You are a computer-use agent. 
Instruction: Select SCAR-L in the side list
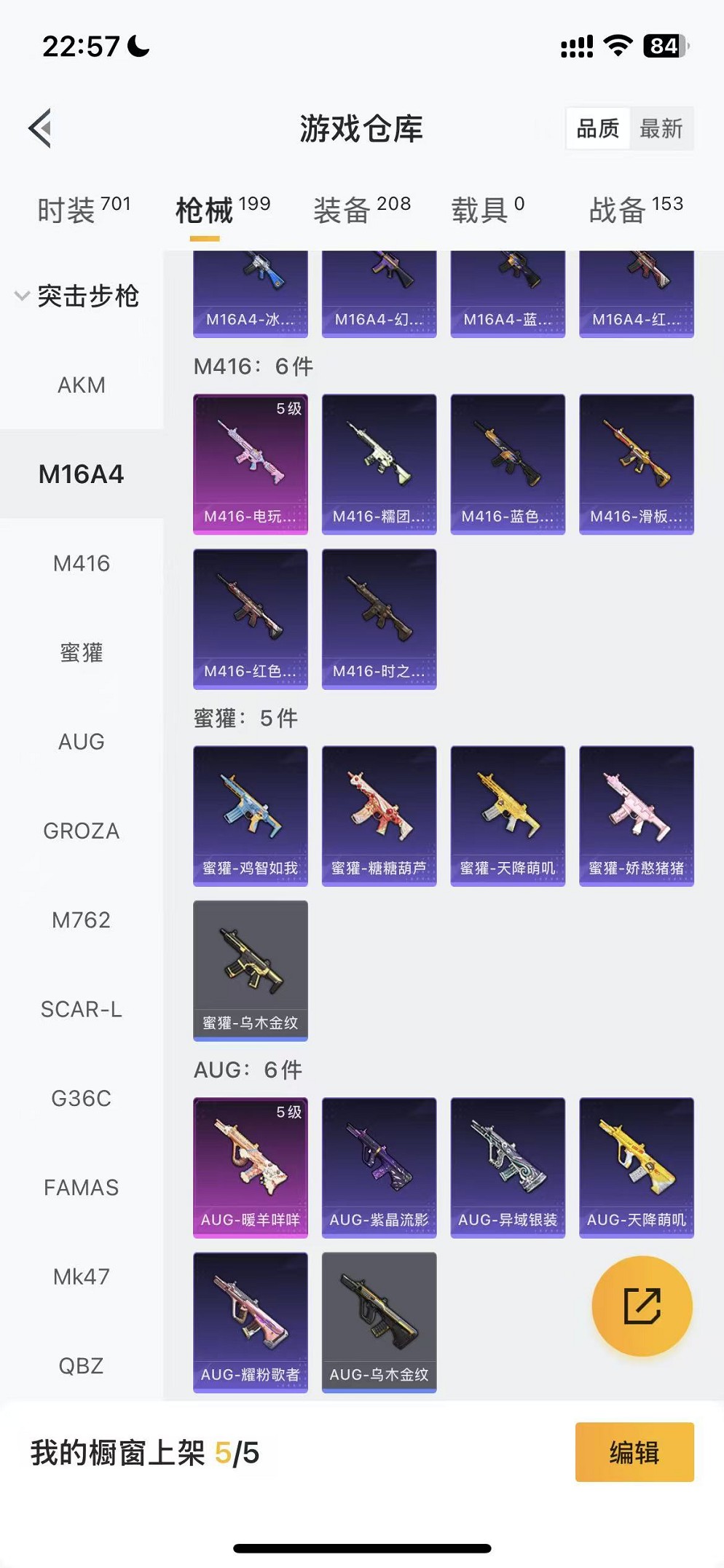click(82, 1009)
